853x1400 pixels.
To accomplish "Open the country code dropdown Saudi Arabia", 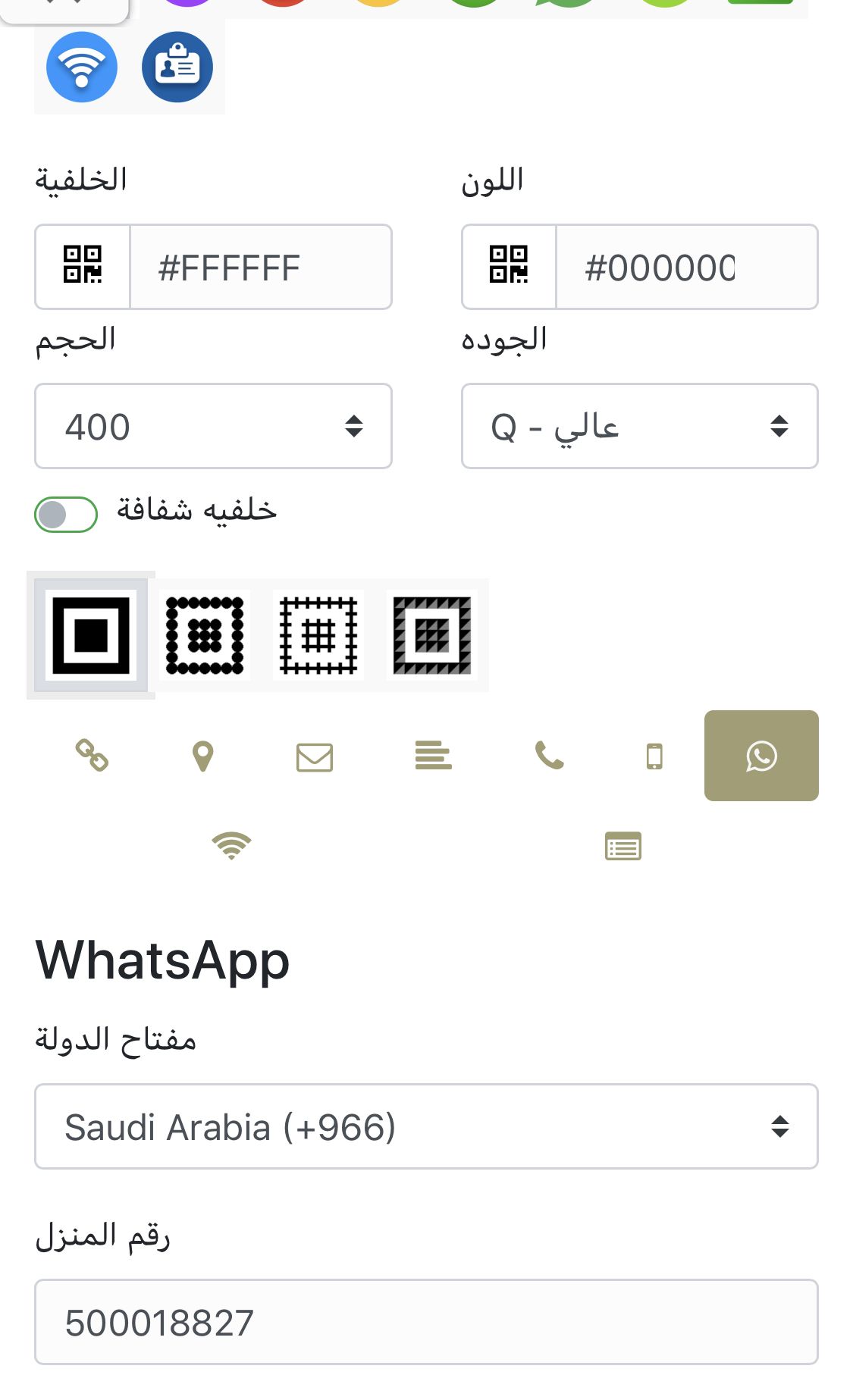I will (x=426, y=1126).
